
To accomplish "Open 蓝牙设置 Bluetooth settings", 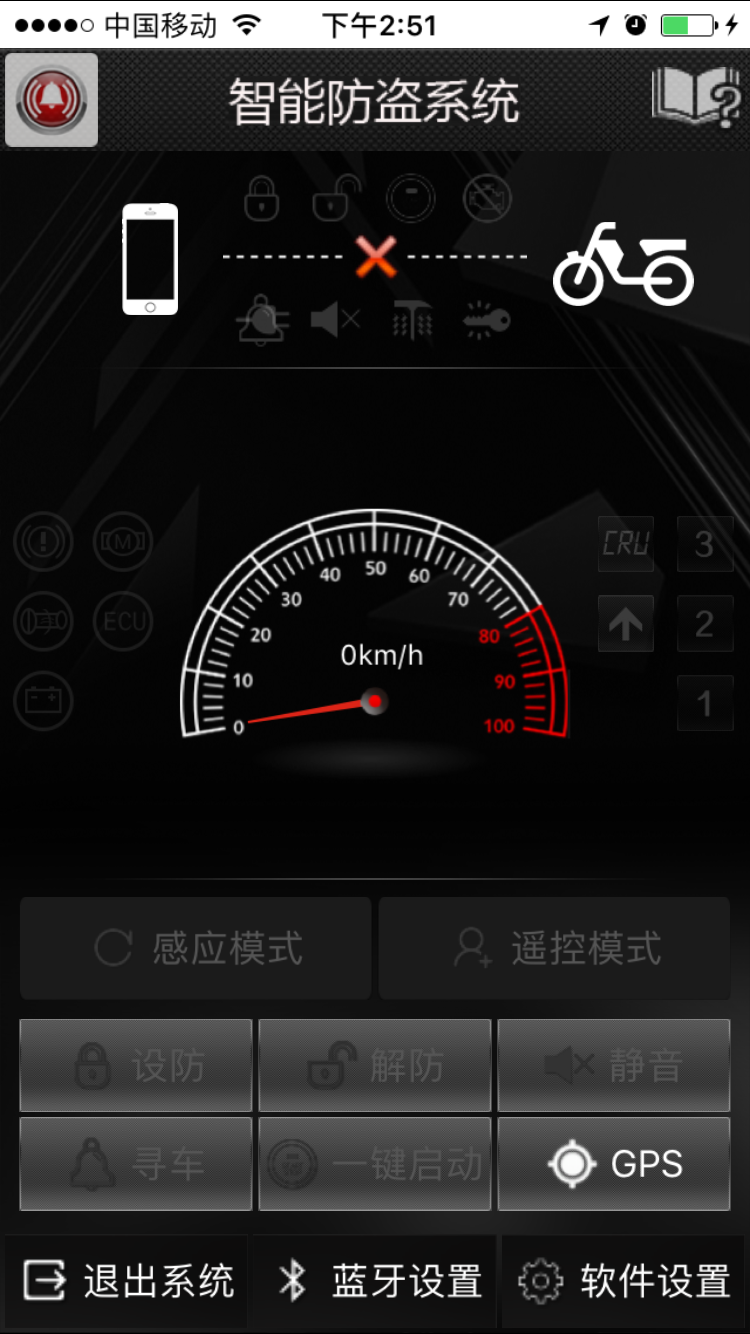I will coord(375,1281).
